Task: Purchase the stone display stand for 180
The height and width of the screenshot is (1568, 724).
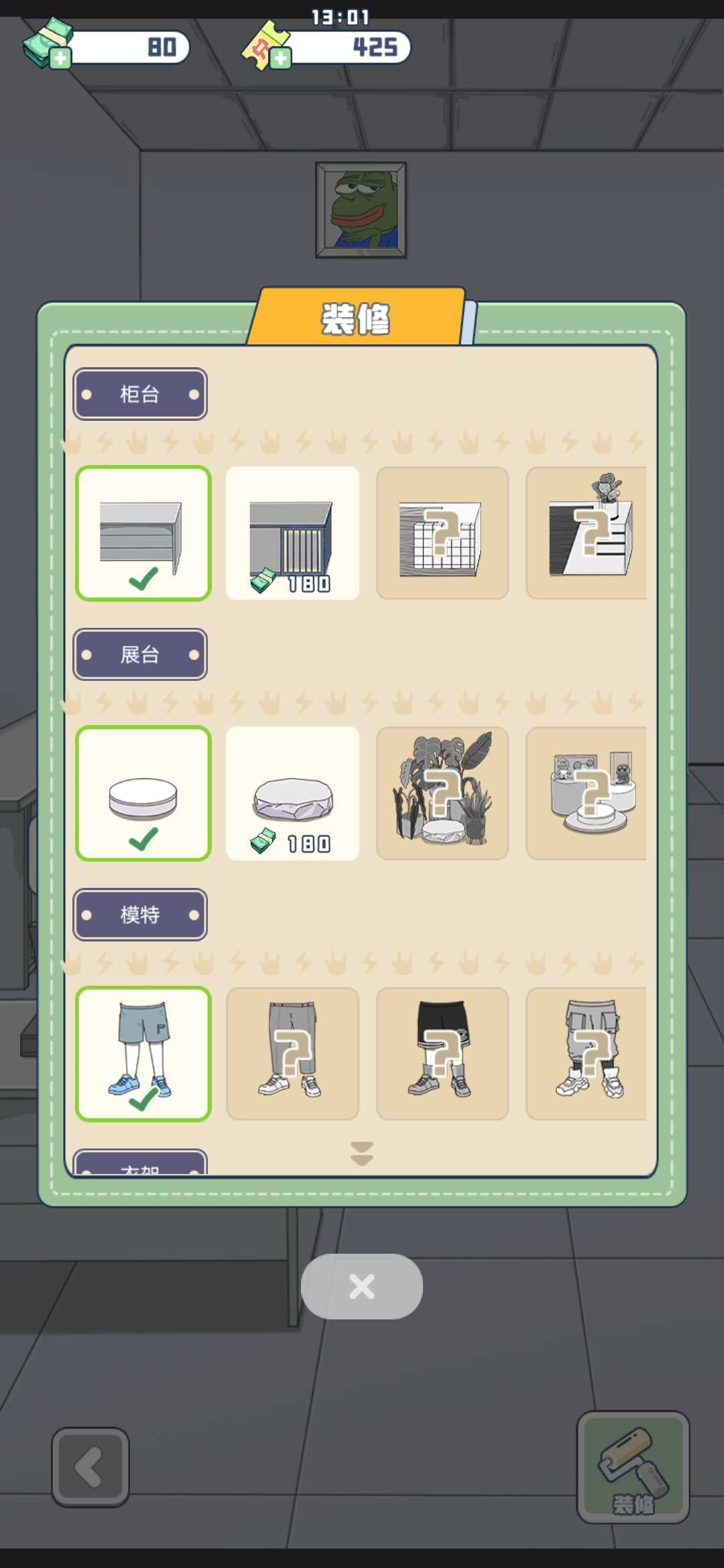Action: pyautogui.click(x=293, y=794)
